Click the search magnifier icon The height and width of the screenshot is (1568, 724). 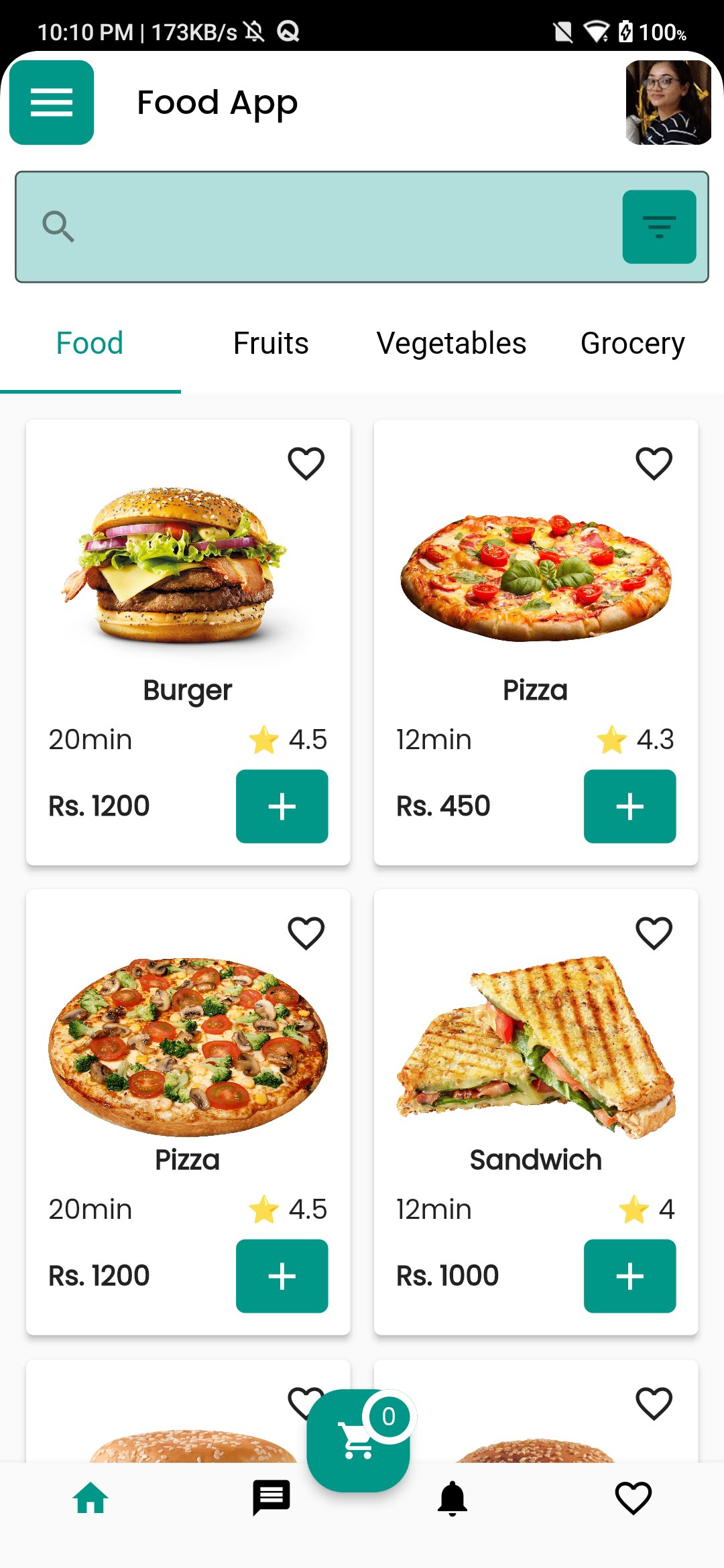[59, 226]
